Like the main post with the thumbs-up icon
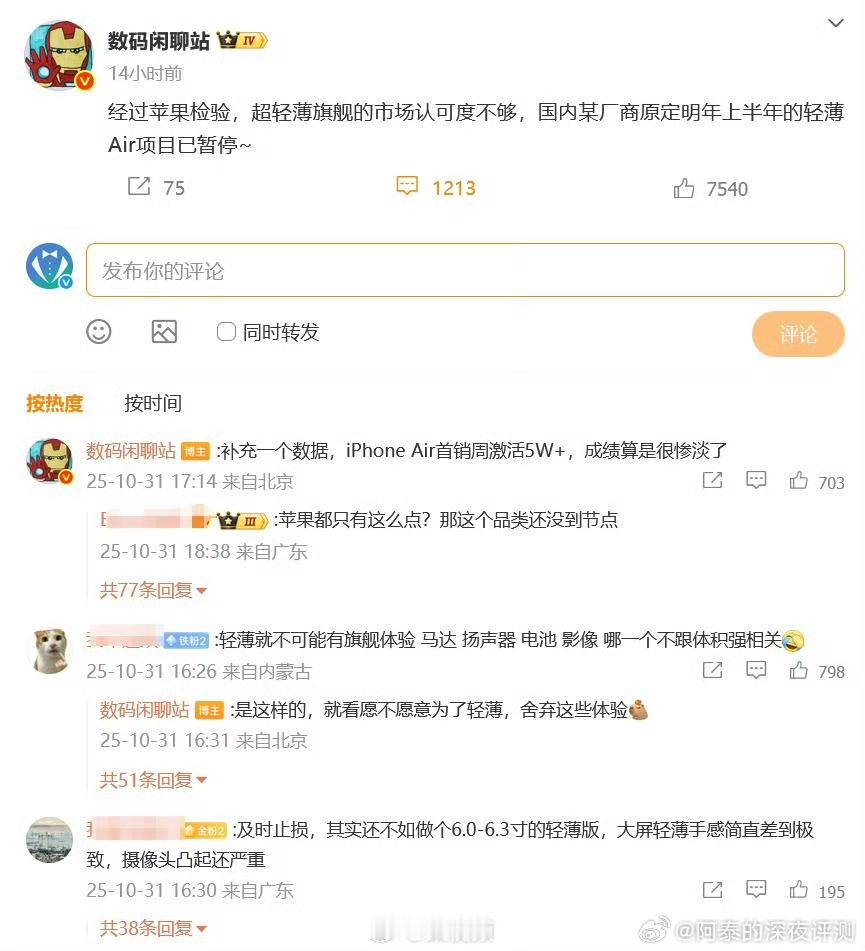865x951 pixels. coord(685,187)
